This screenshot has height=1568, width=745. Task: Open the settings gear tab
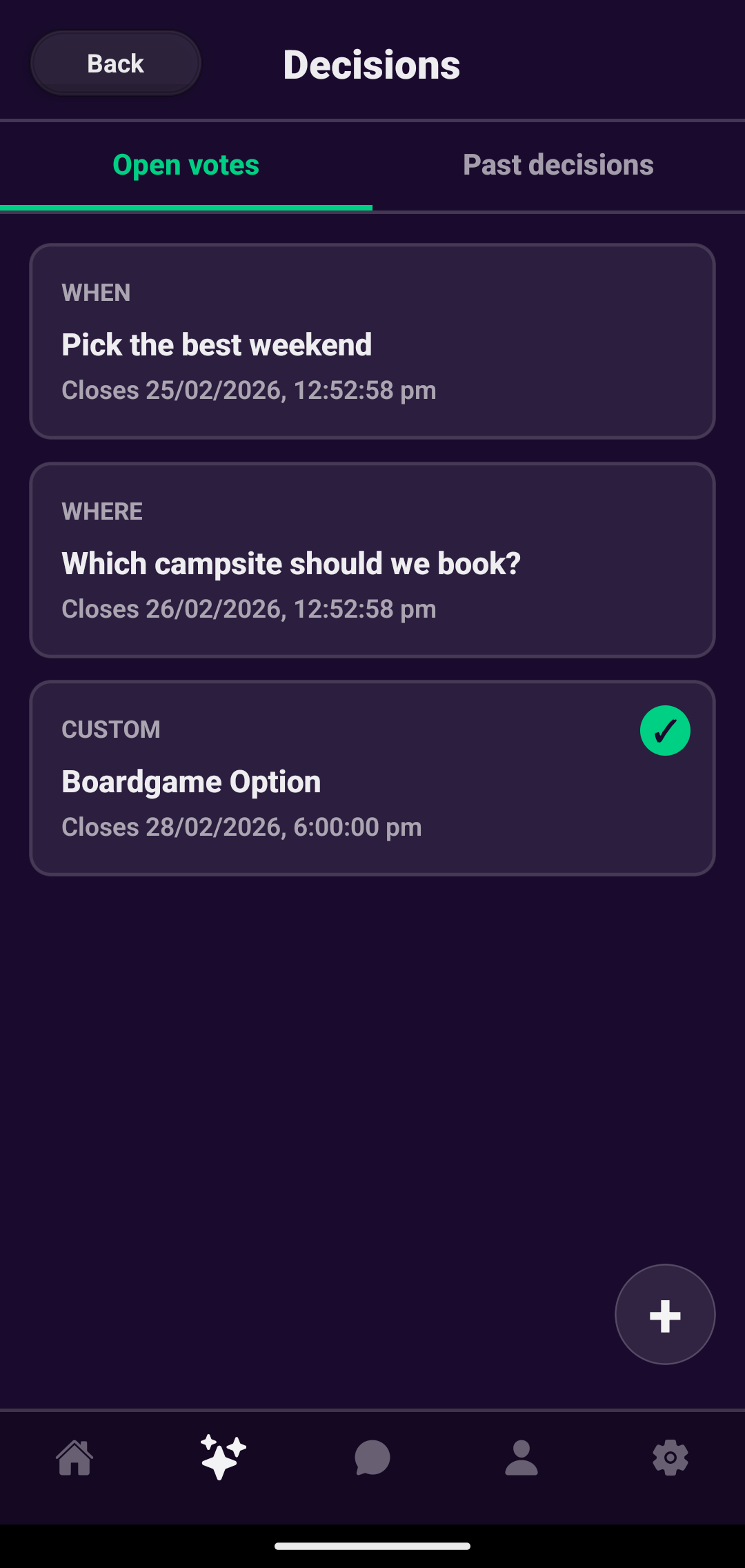pyautogui.click(x=670, y=1458)
